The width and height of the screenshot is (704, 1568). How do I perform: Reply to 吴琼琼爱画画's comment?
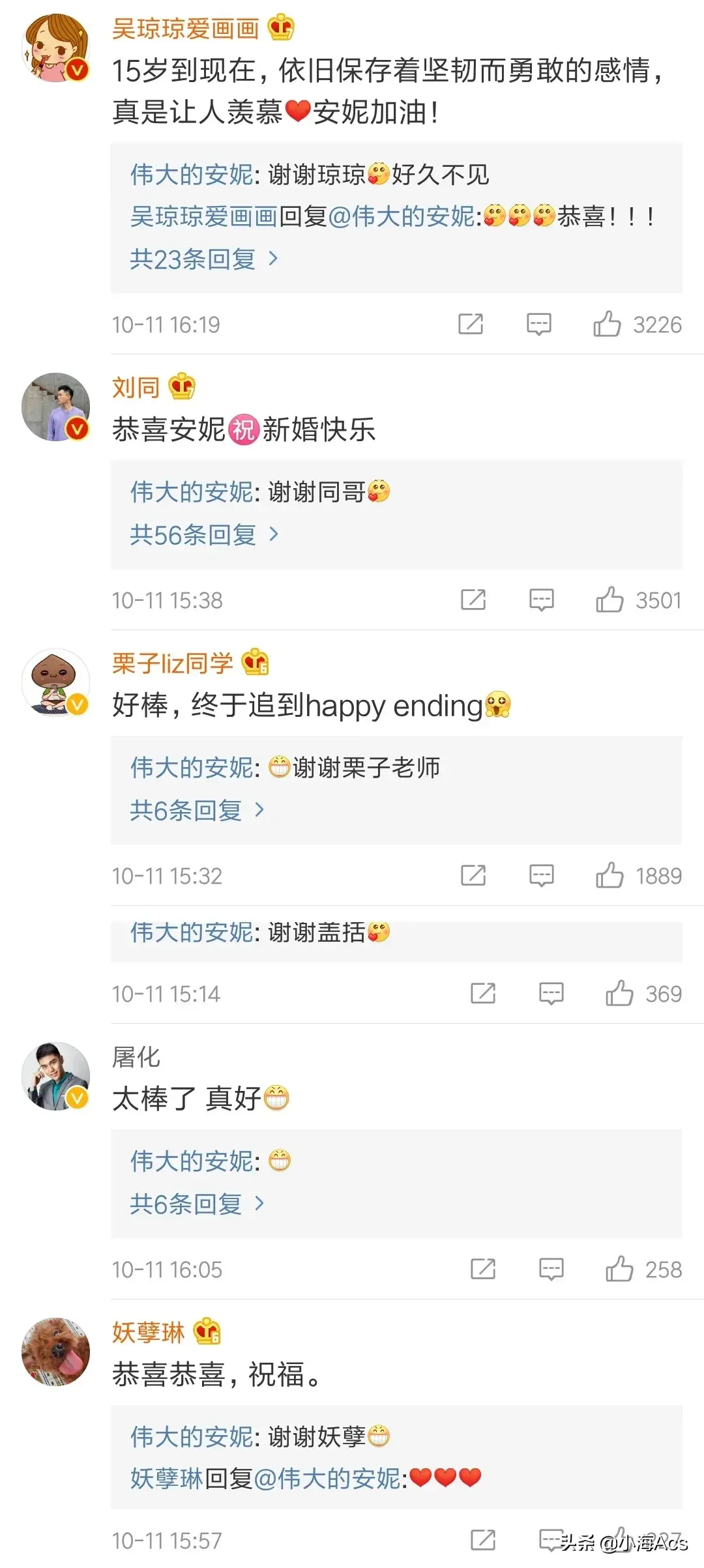coord(539,324)
